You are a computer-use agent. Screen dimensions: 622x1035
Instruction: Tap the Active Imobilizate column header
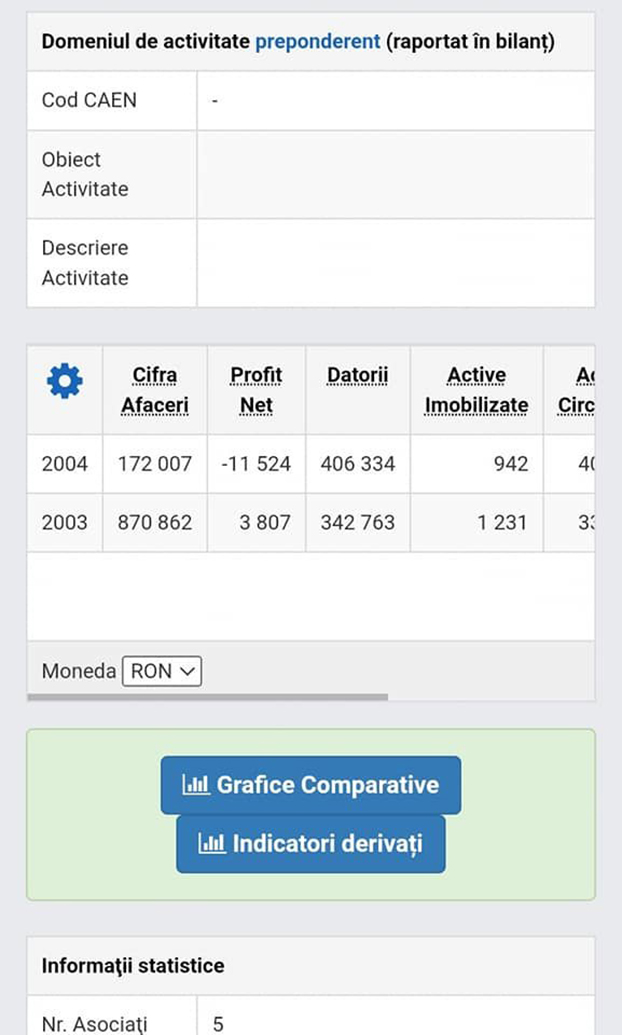click(476, 390)
